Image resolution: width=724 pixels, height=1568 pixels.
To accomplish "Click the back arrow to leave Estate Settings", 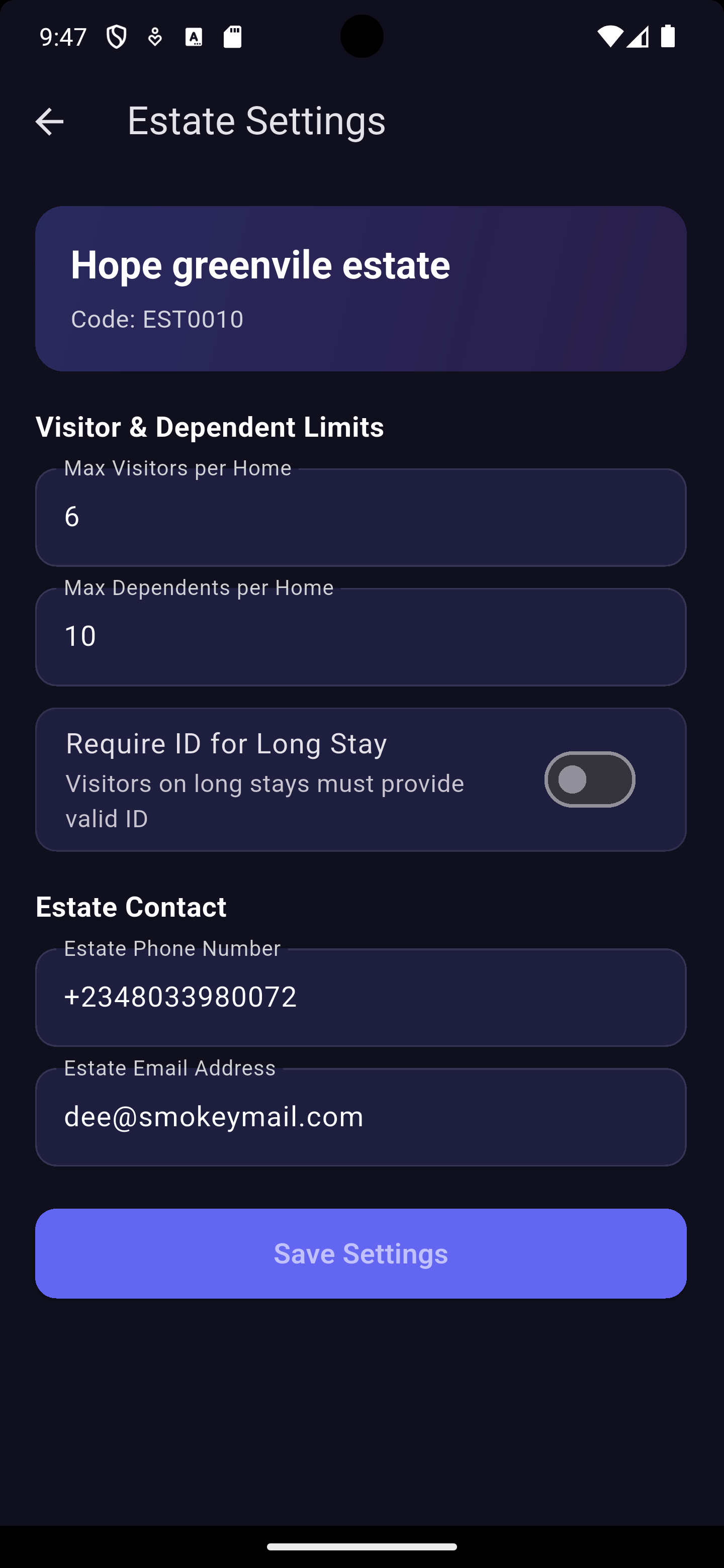I will pos(49,121).
